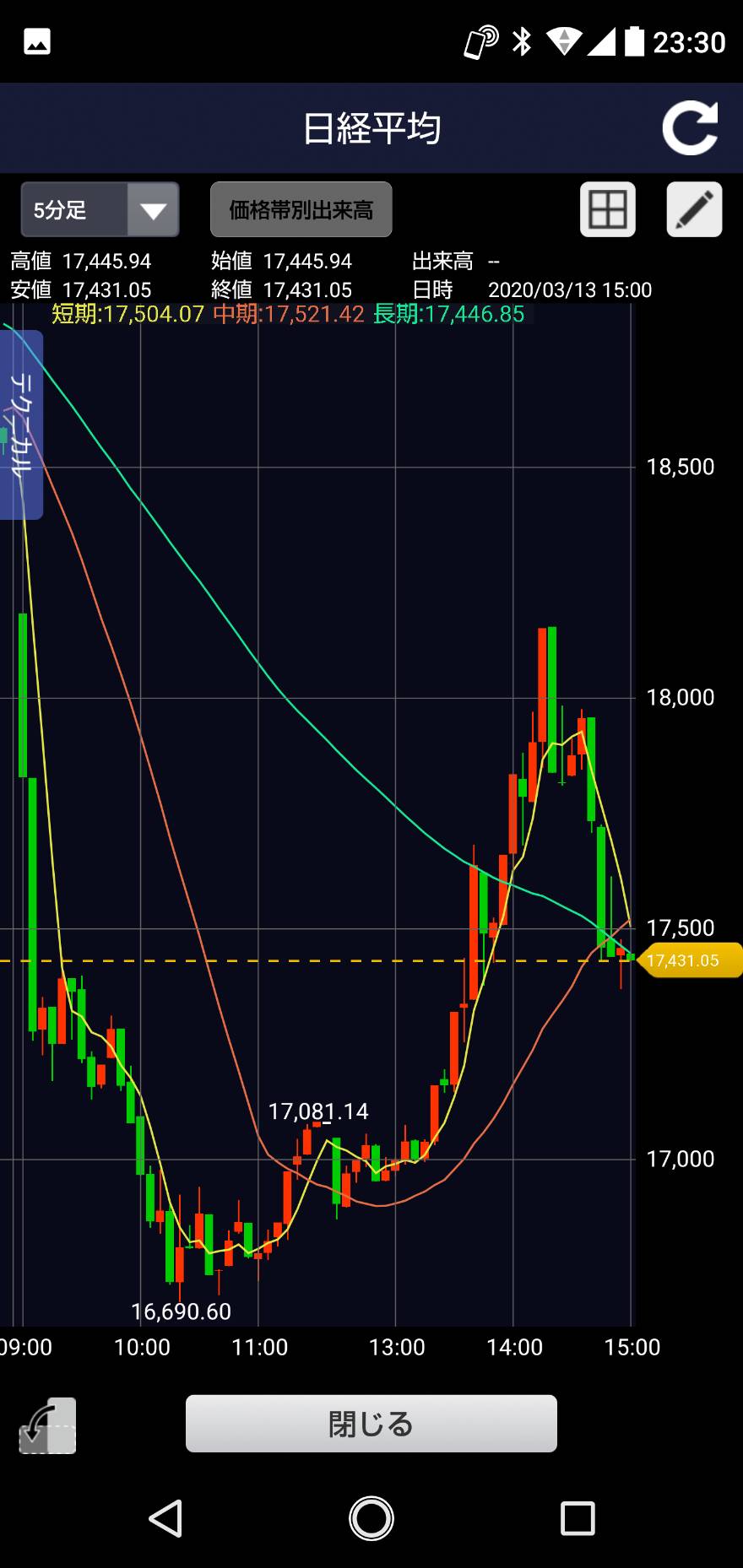Viewport: 743px width, 1568px height.
Task: Open the grid layout icon
Action: point(607,209)
